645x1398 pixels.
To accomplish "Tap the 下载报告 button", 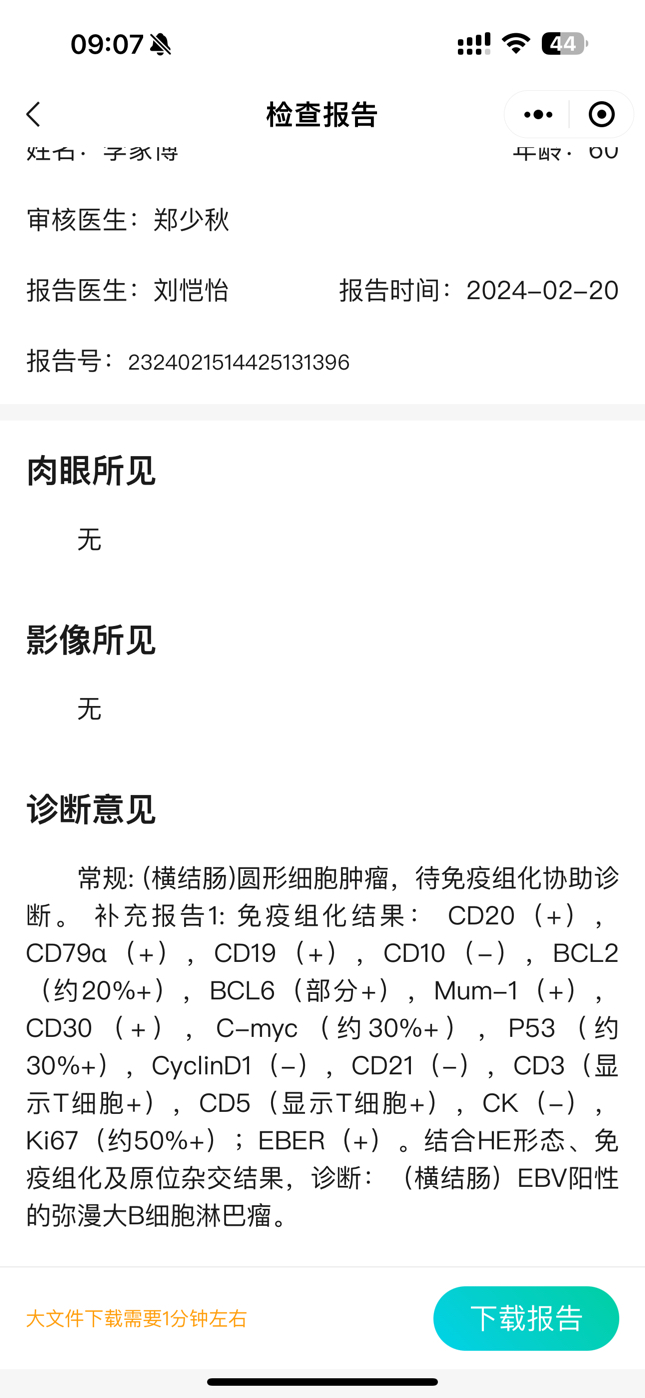I will pyautogui.click(x=526, y=1318).
